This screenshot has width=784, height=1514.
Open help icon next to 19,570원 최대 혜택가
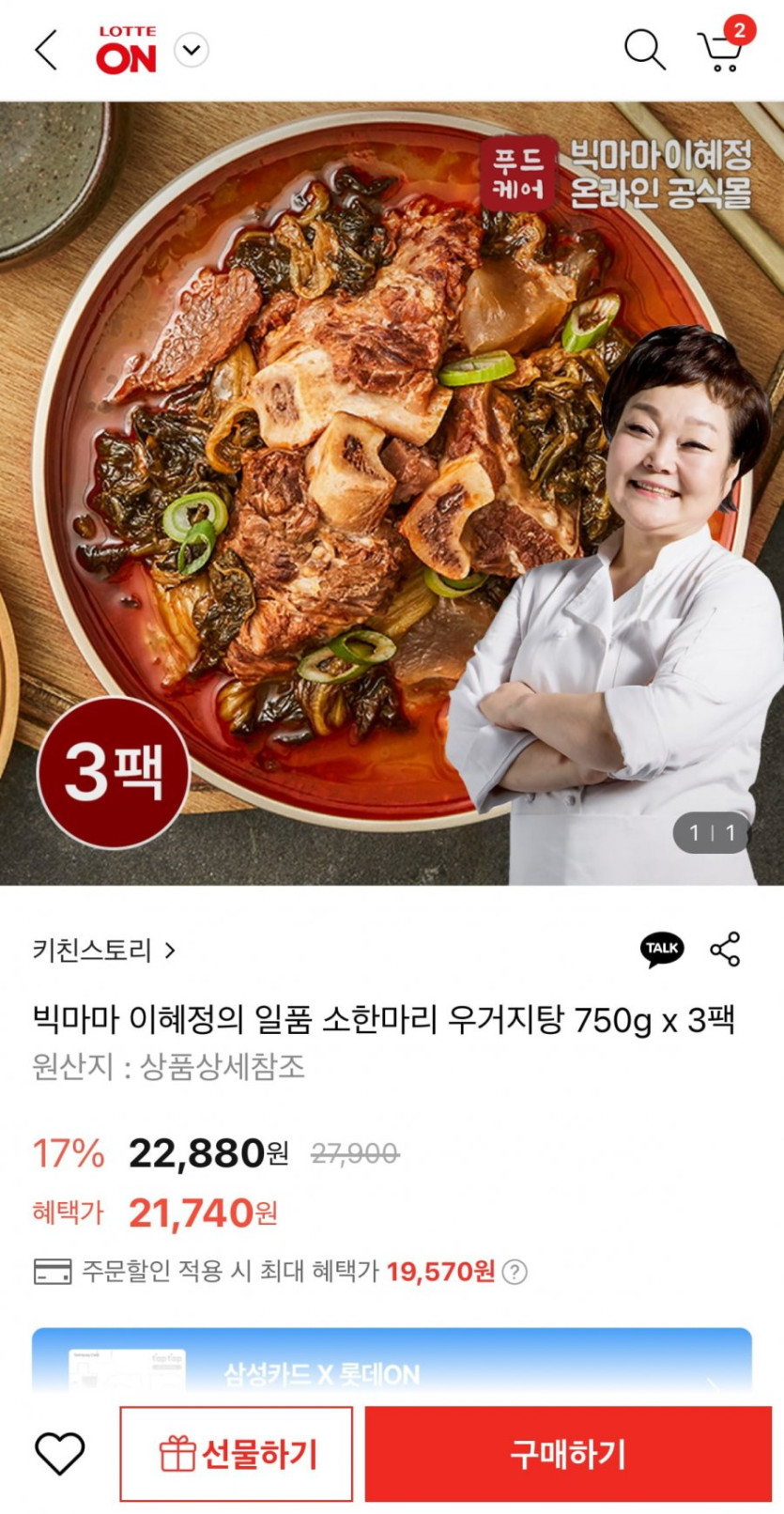coord(515,1272)
